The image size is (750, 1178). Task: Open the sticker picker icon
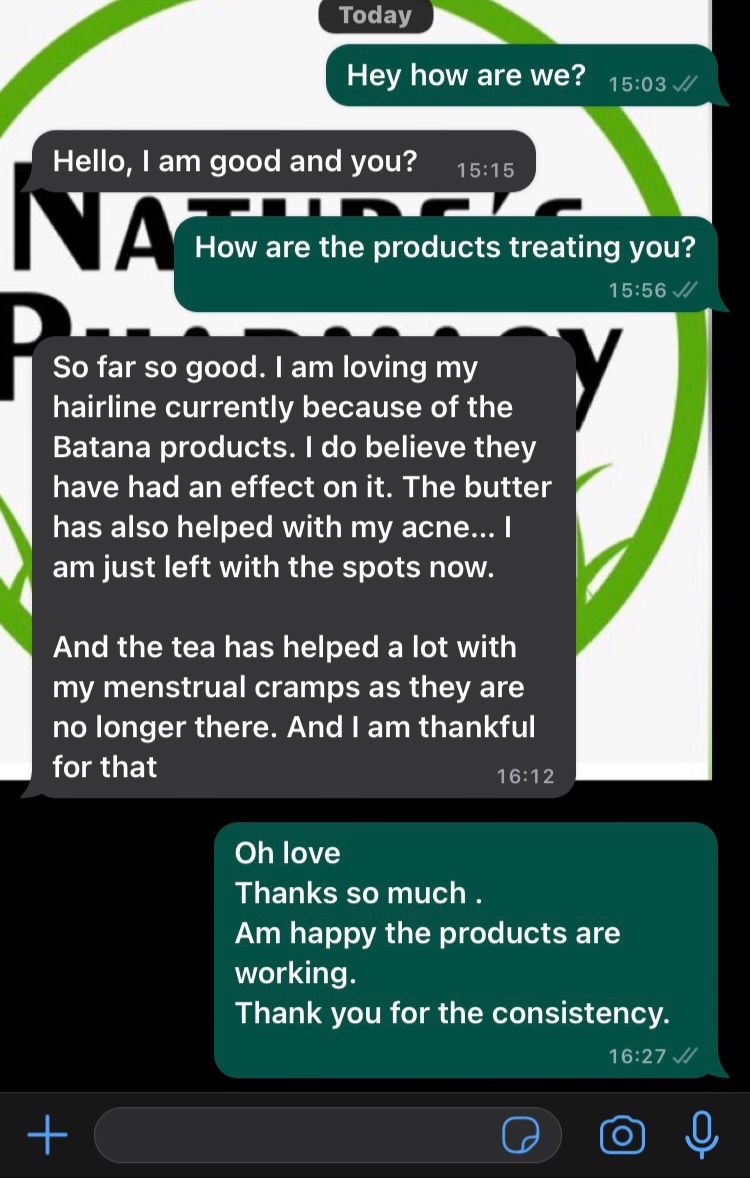(x=521, y=1135)
